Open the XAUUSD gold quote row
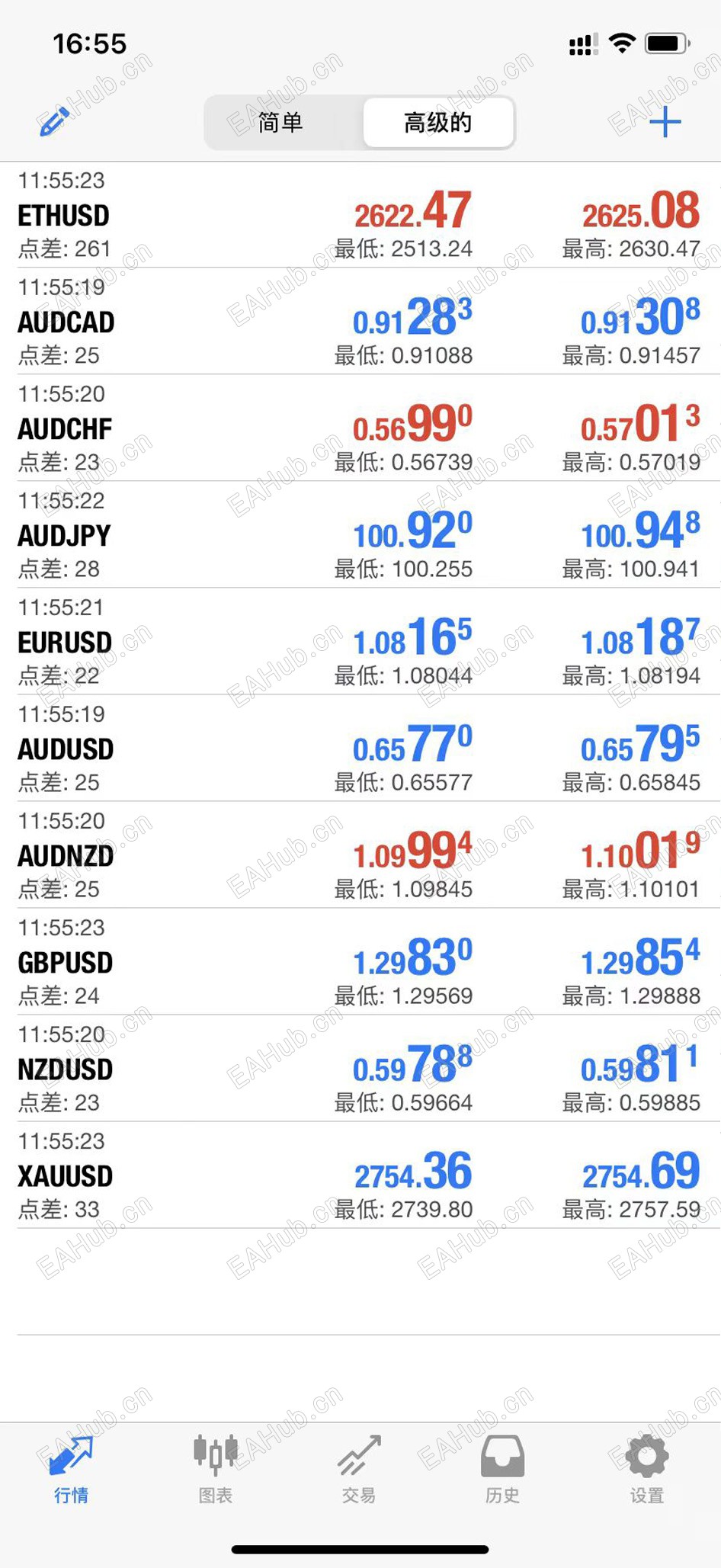Image resolution: width=721 pixels, height=1568 pixels. click(360, 1175)
